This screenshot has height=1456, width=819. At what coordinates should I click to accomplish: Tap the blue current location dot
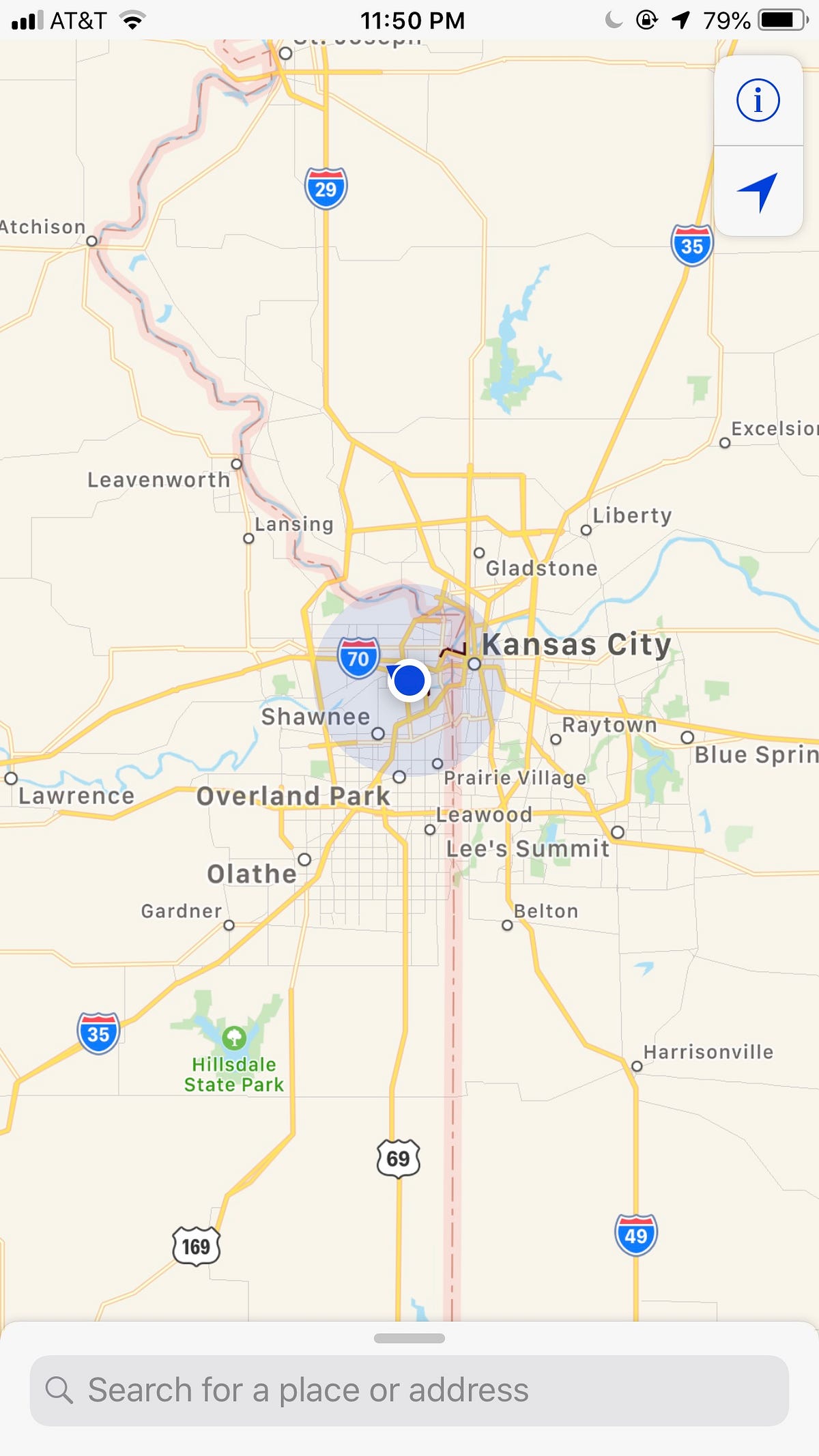[409, 681]
